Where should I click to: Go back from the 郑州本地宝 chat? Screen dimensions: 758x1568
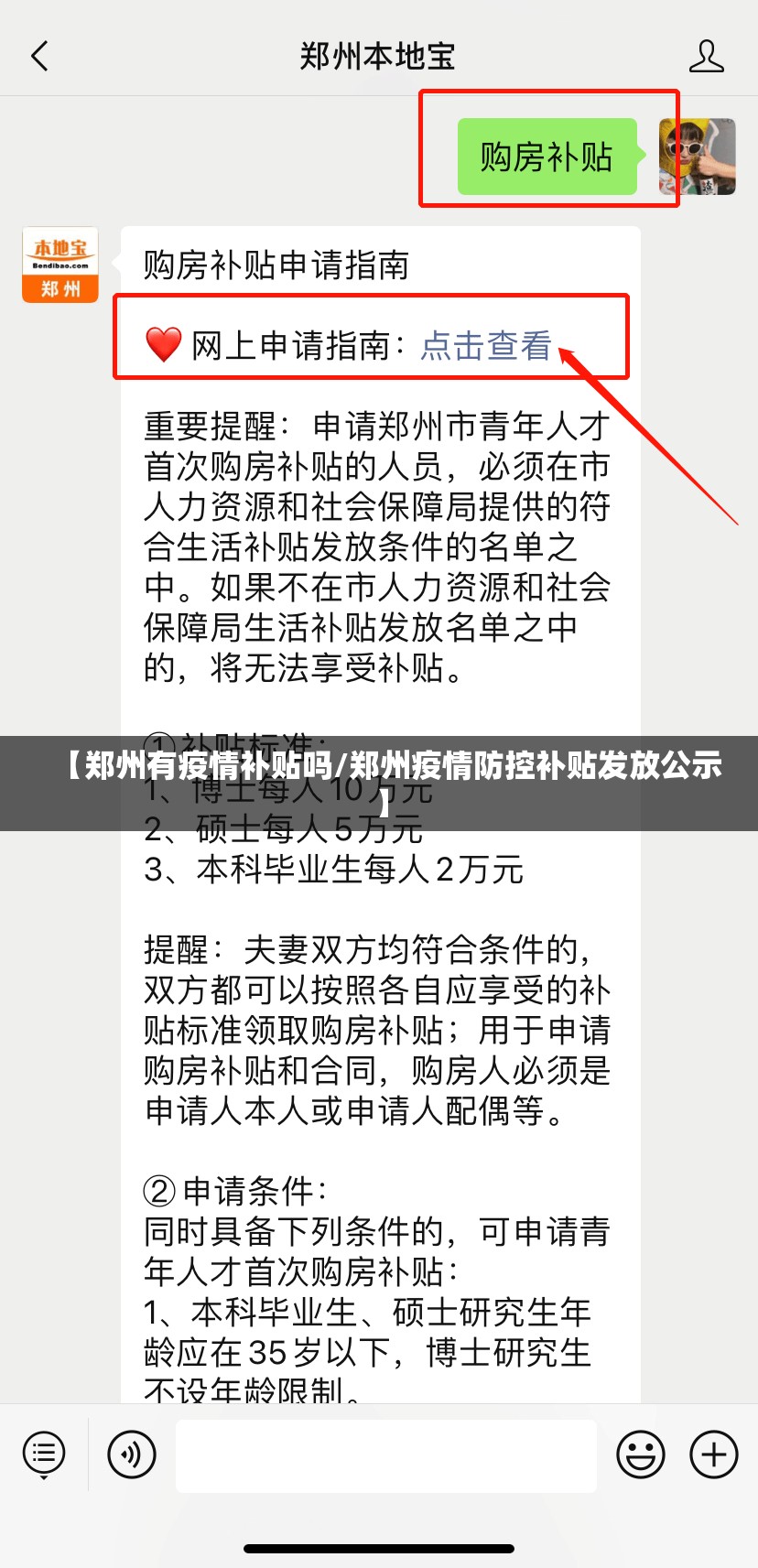pyautogui.click(x=38, y=57)
